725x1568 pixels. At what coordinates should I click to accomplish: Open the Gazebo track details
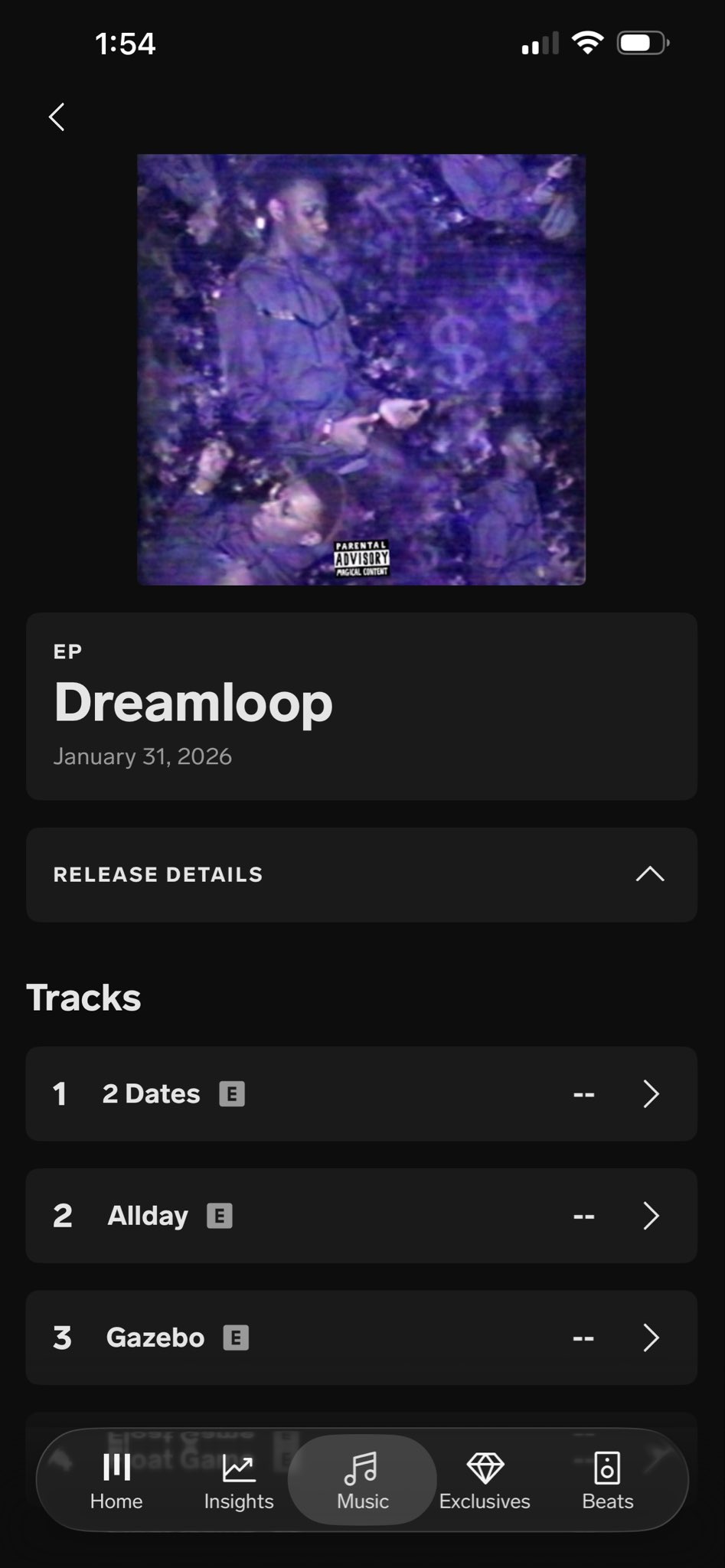361,1338
